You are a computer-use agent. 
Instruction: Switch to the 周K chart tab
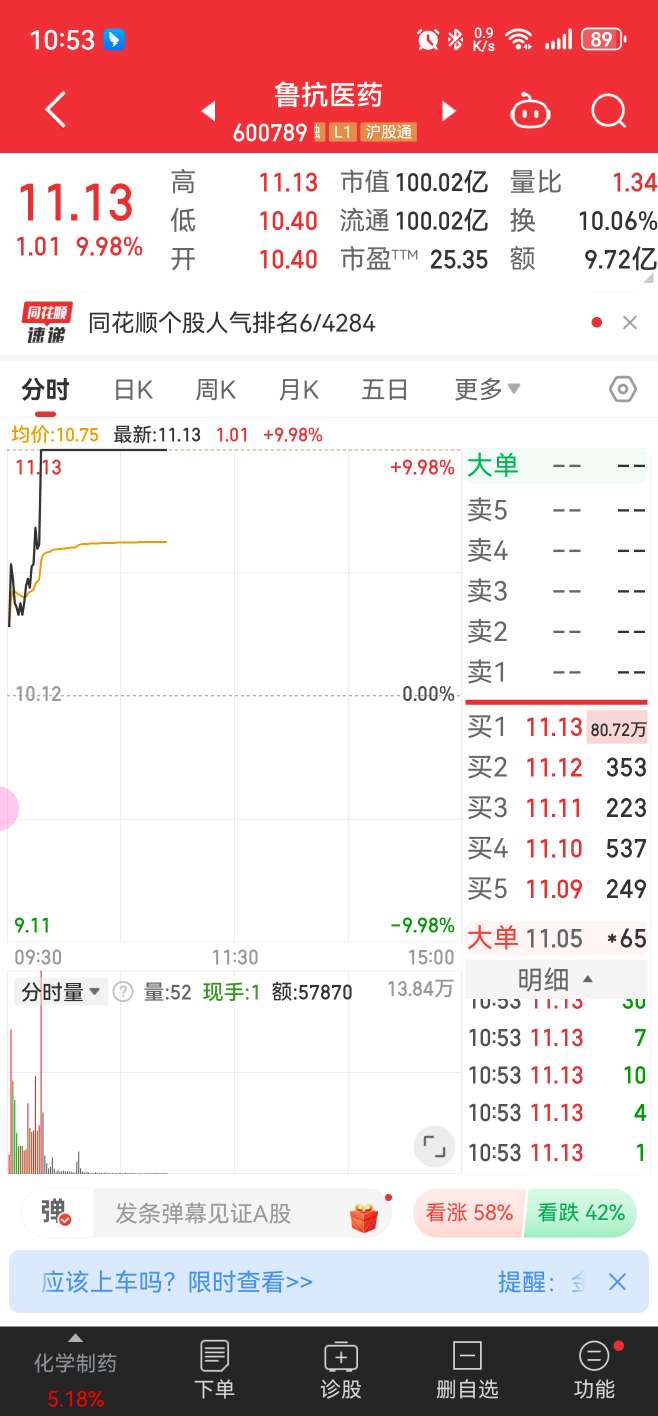coord(215,389)
